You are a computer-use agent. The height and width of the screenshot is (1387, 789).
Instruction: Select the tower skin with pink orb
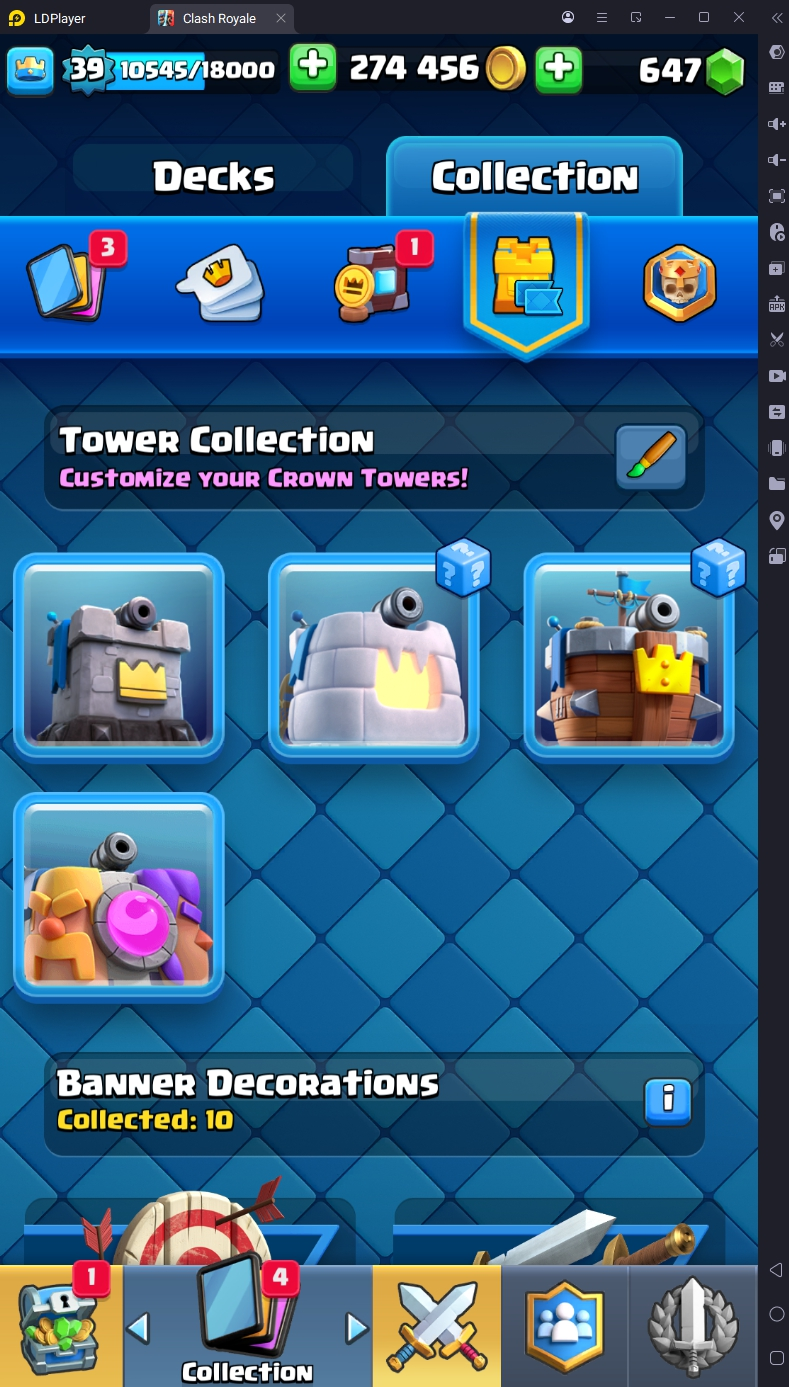click(119, 897)
